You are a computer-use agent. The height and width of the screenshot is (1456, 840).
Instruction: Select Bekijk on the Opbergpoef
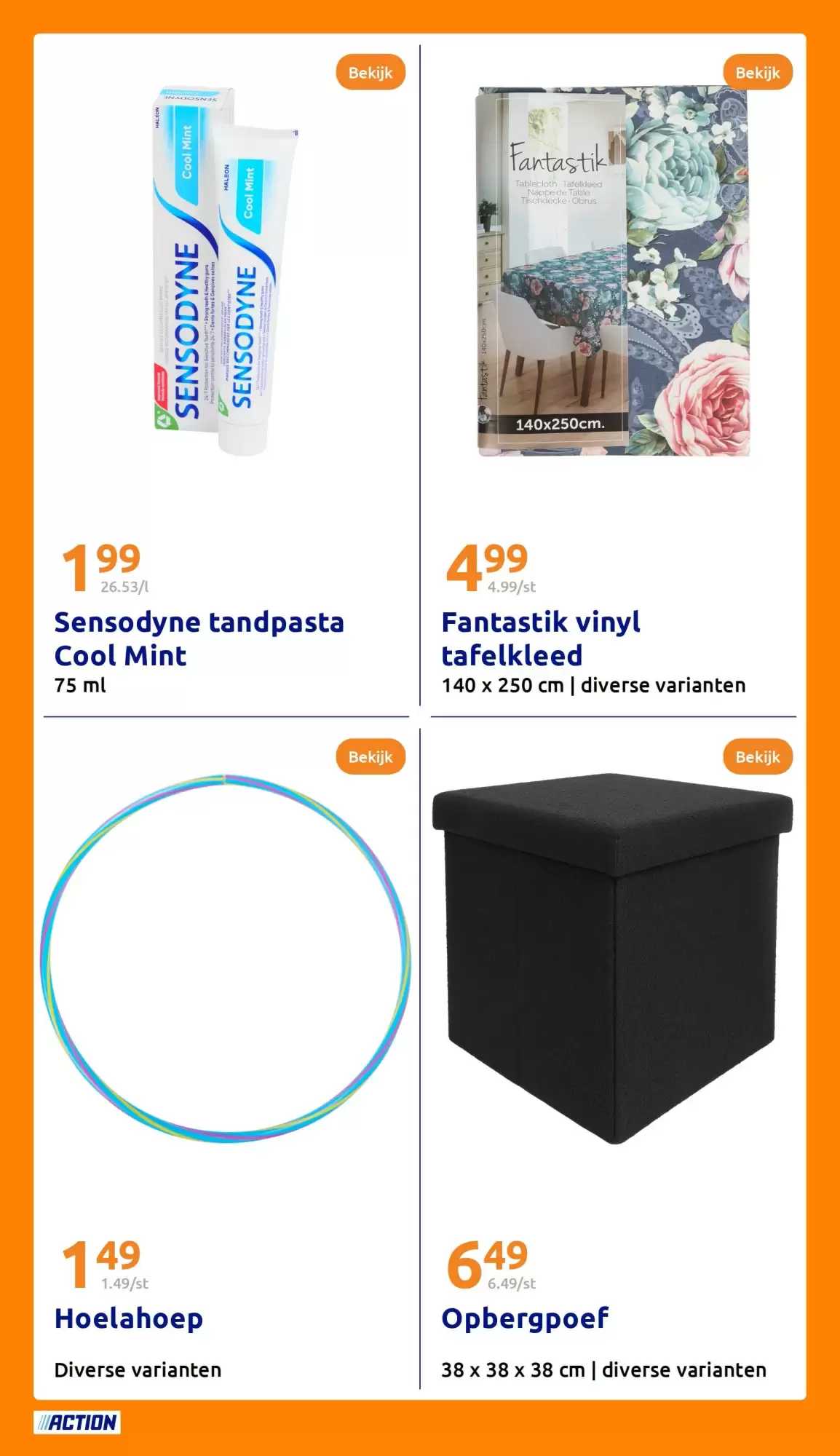[x=758, y=756]
